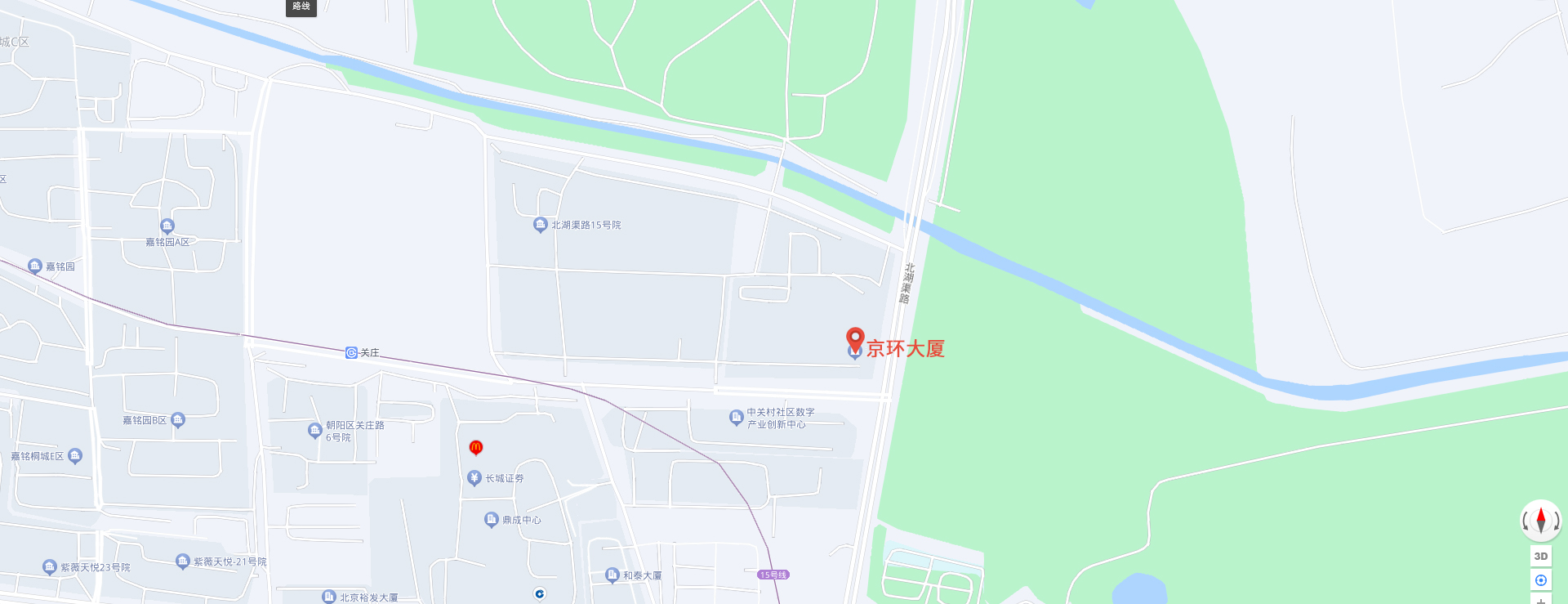Open the 紫薇天悦-21号院 marker
Screen dimensions: 1568x604
coord(183,561)
